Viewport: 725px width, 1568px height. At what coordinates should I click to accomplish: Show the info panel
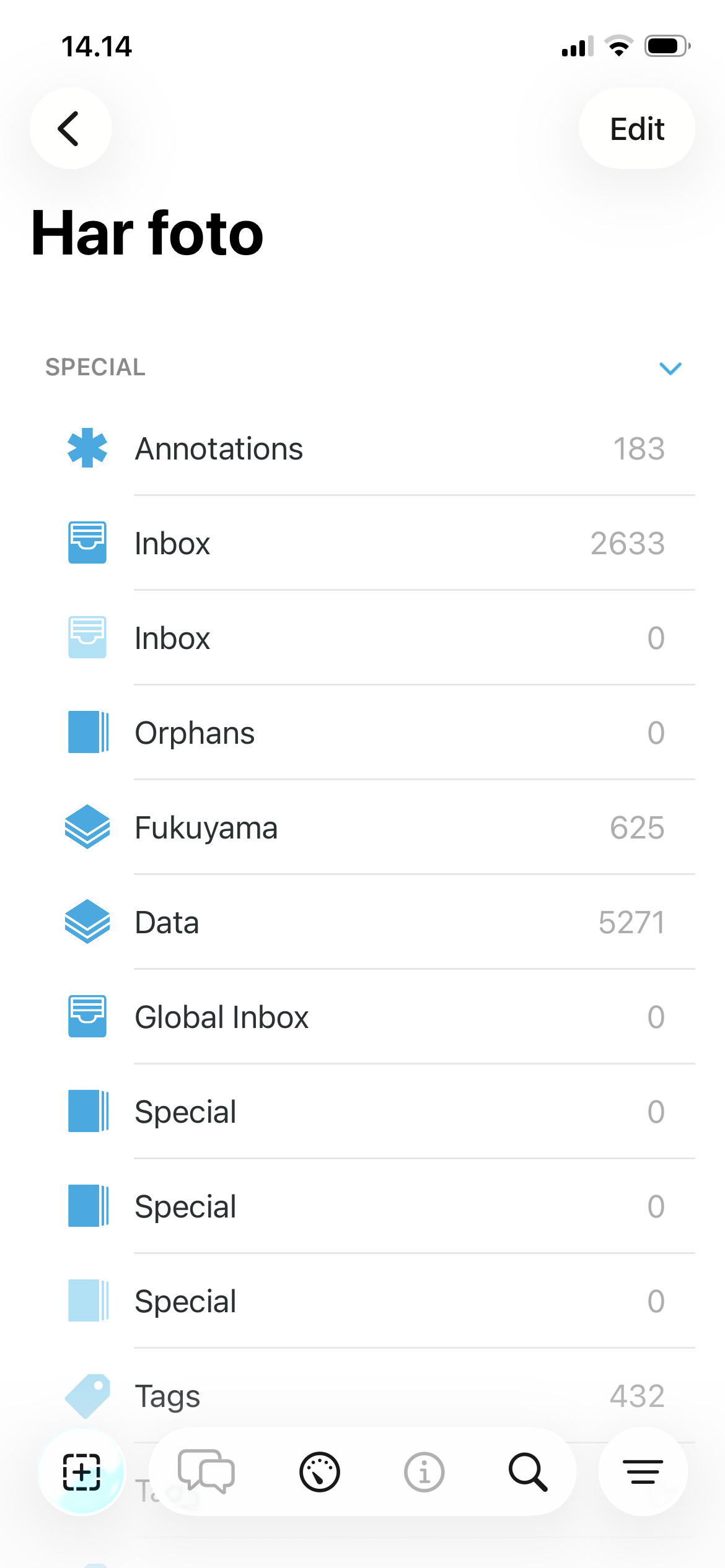point(424,1472)
